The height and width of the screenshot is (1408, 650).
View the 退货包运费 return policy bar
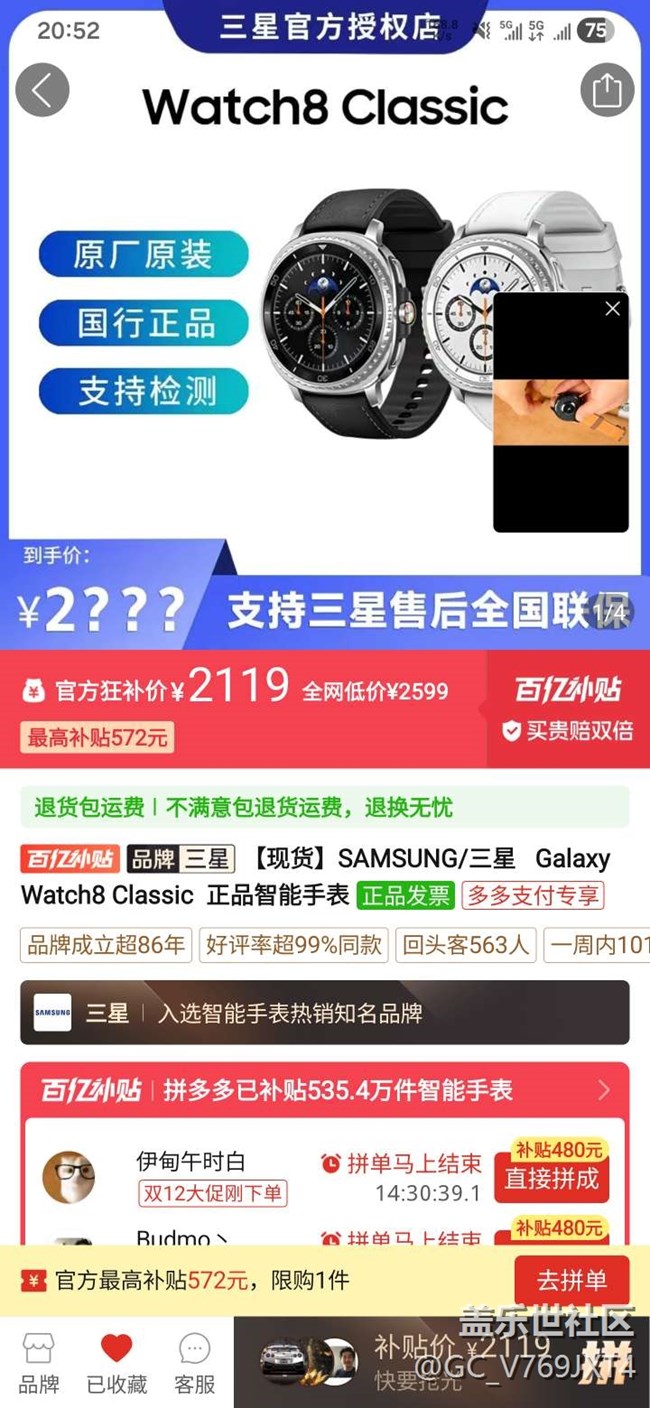click(x=324, y=807)
